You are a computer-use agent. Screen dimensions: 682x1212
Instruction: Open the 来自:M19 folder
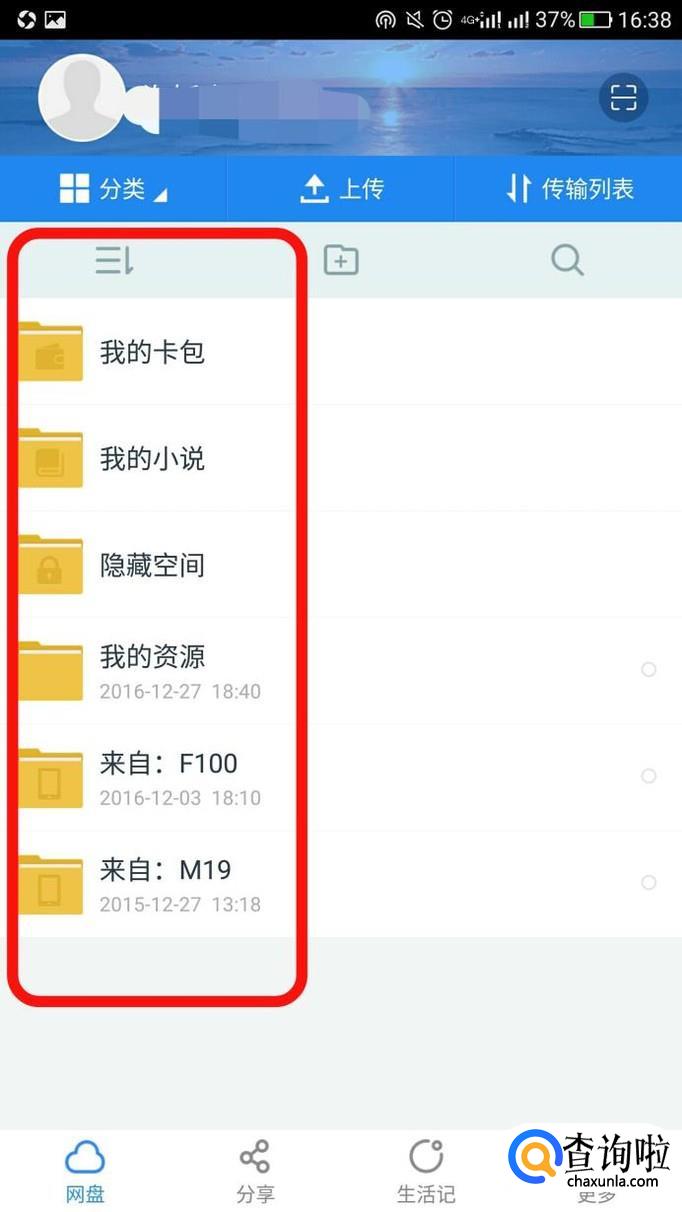pyautogui.click(x=165, y=884)
